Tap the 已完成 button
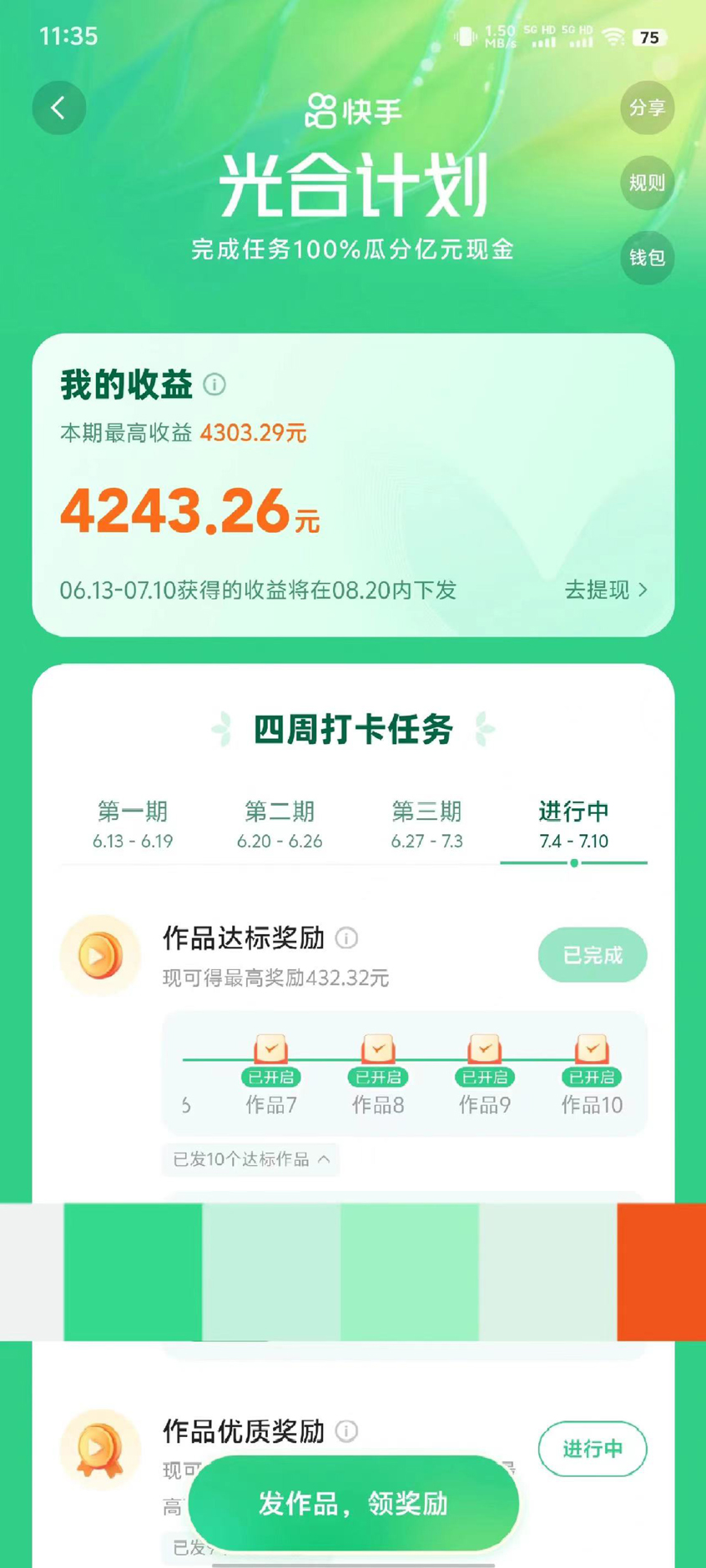The image size is (706, 1568). (592, 955)
